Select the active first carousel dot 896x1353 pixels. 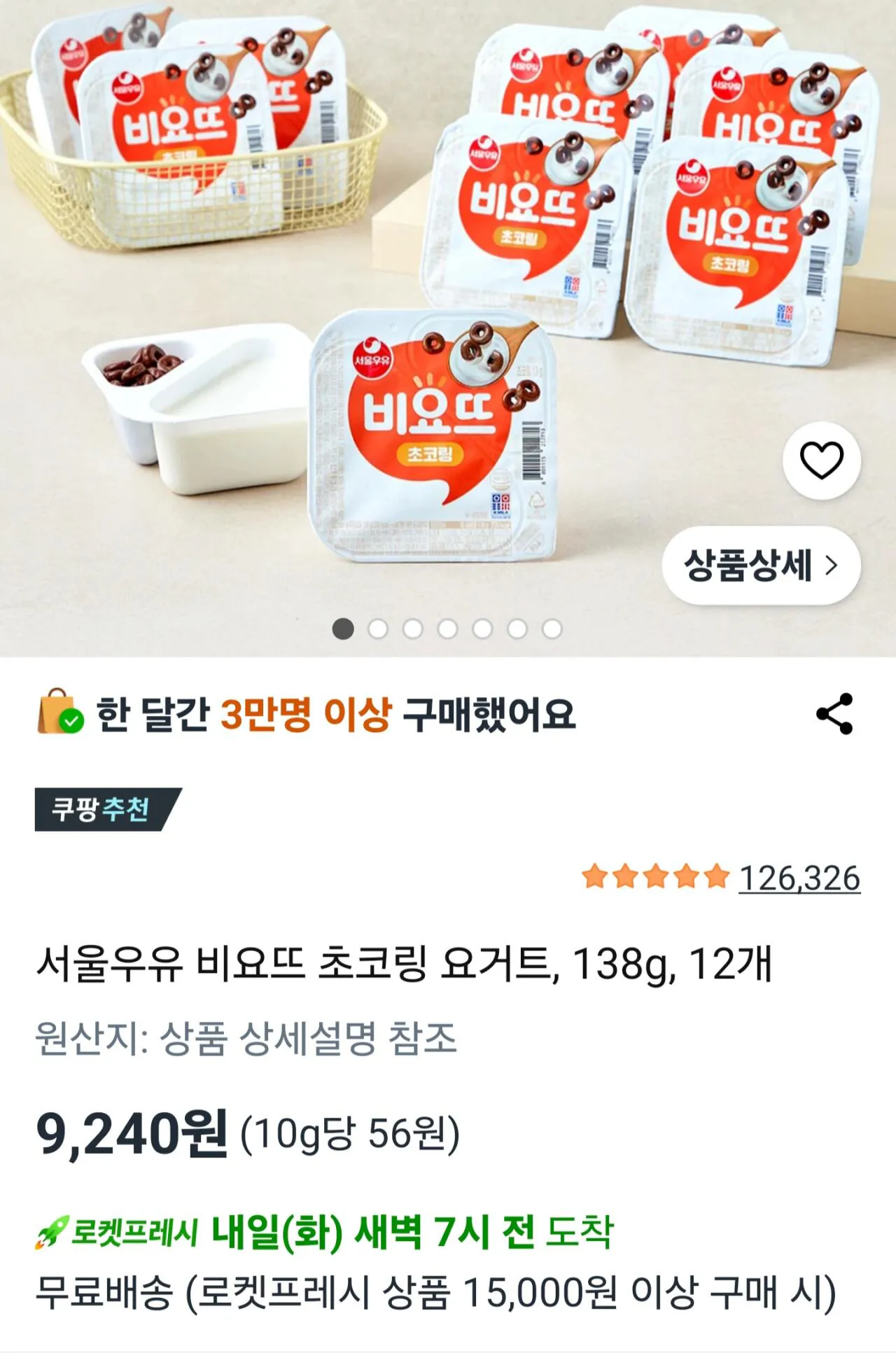click(342, 629)
